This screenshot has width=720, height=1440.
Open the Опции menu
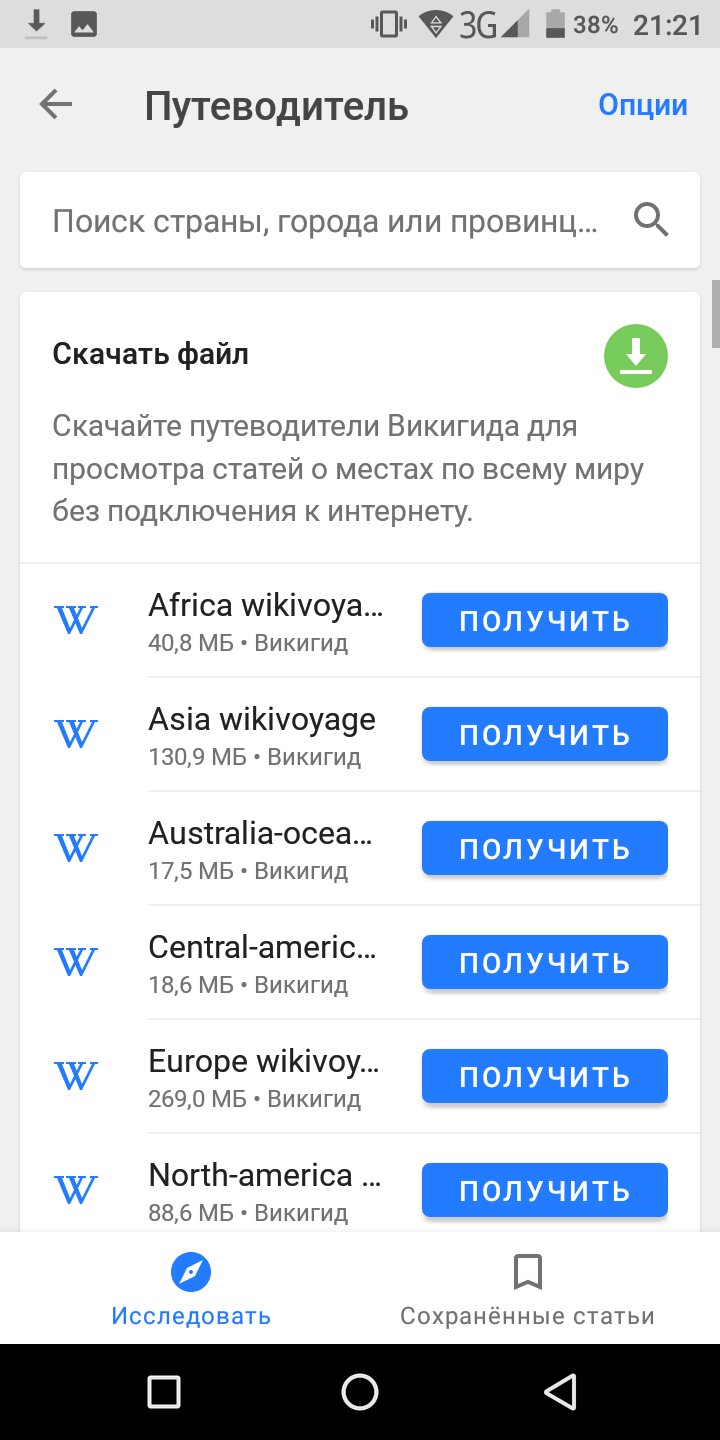(x=643, y=105)
